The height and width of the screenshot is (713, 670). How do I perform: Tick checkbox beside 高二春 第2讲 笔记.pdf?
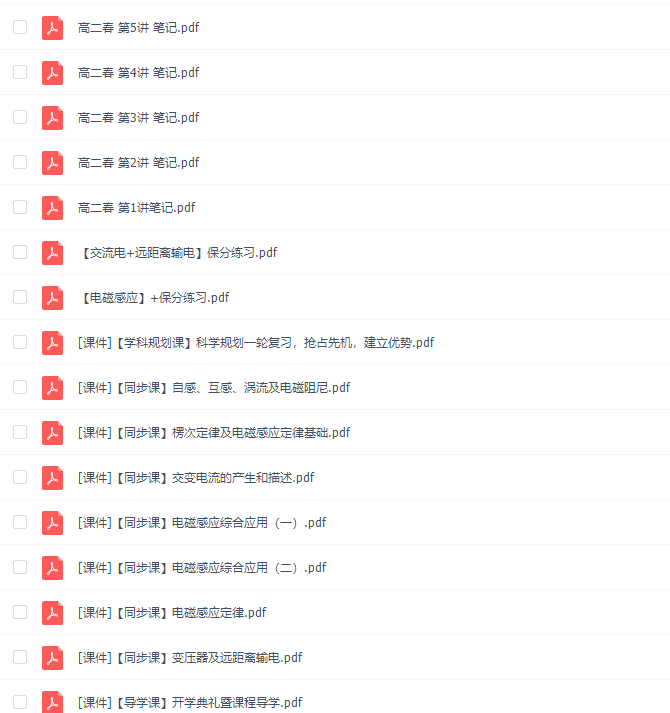(x=20, y=162)
